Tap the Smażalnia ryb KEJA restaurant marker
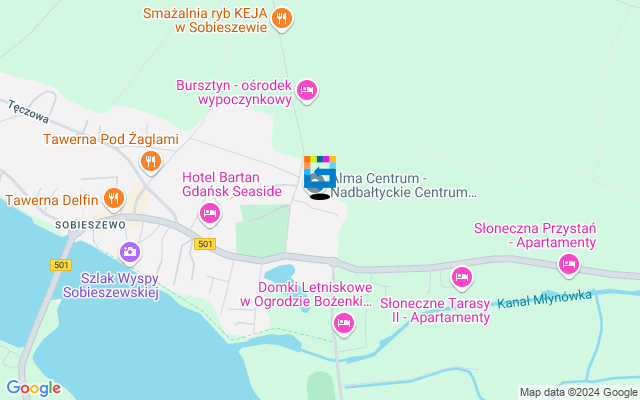640x400 pixels. pyautogui.click(x=282, y=17)
